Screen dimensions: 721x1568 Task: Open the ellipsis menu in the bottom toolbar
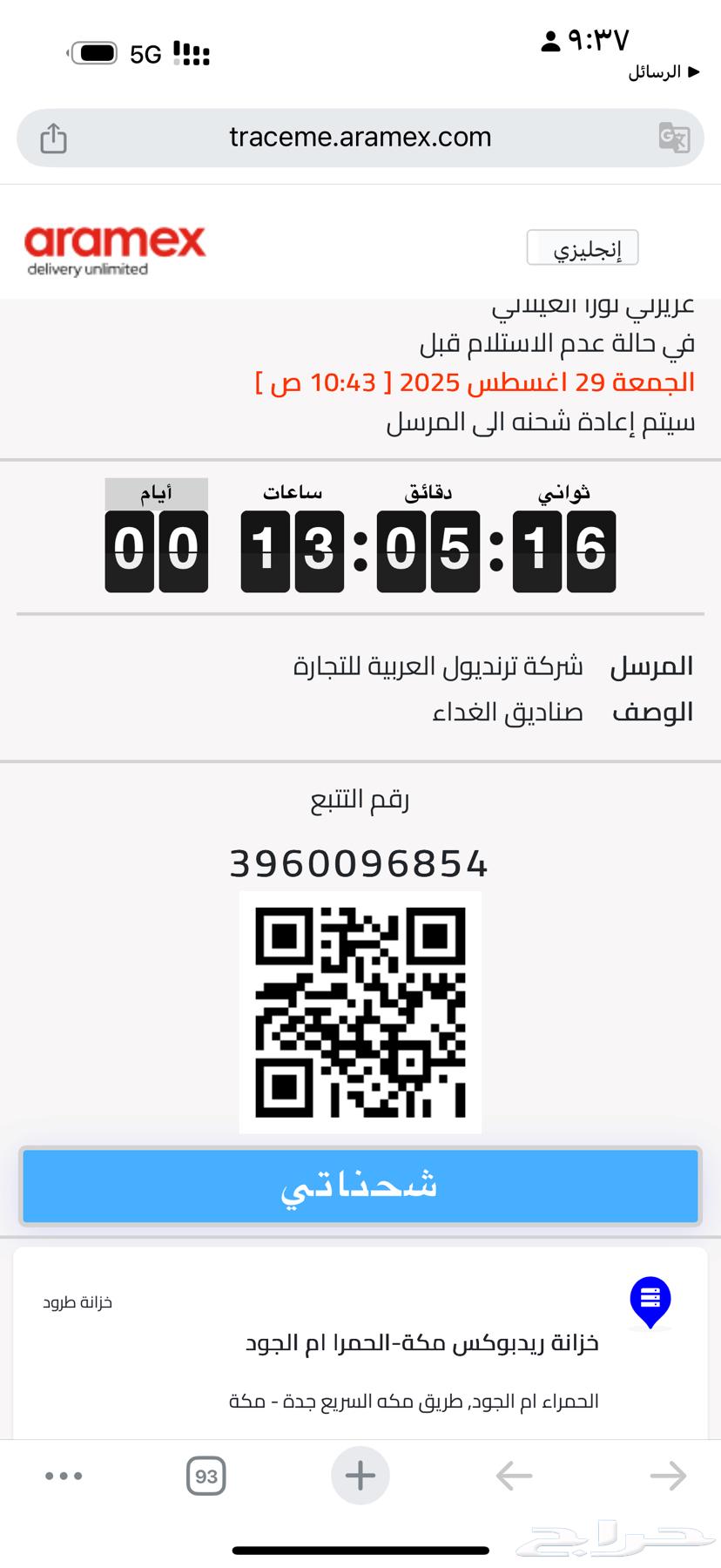[x=63, y=1476]
